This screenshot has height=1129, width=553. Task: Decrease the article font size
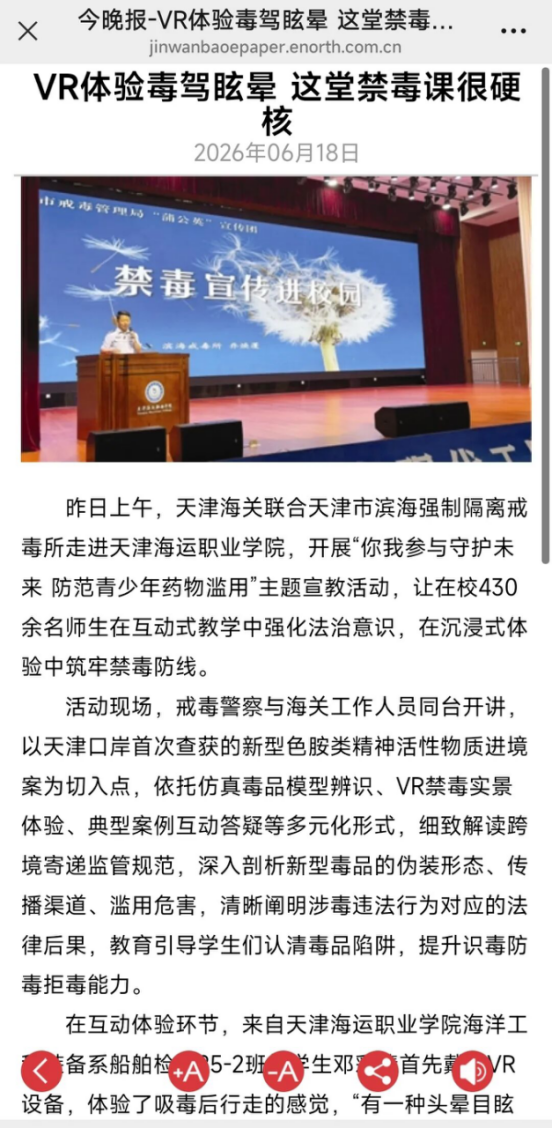pos(282,1072)
